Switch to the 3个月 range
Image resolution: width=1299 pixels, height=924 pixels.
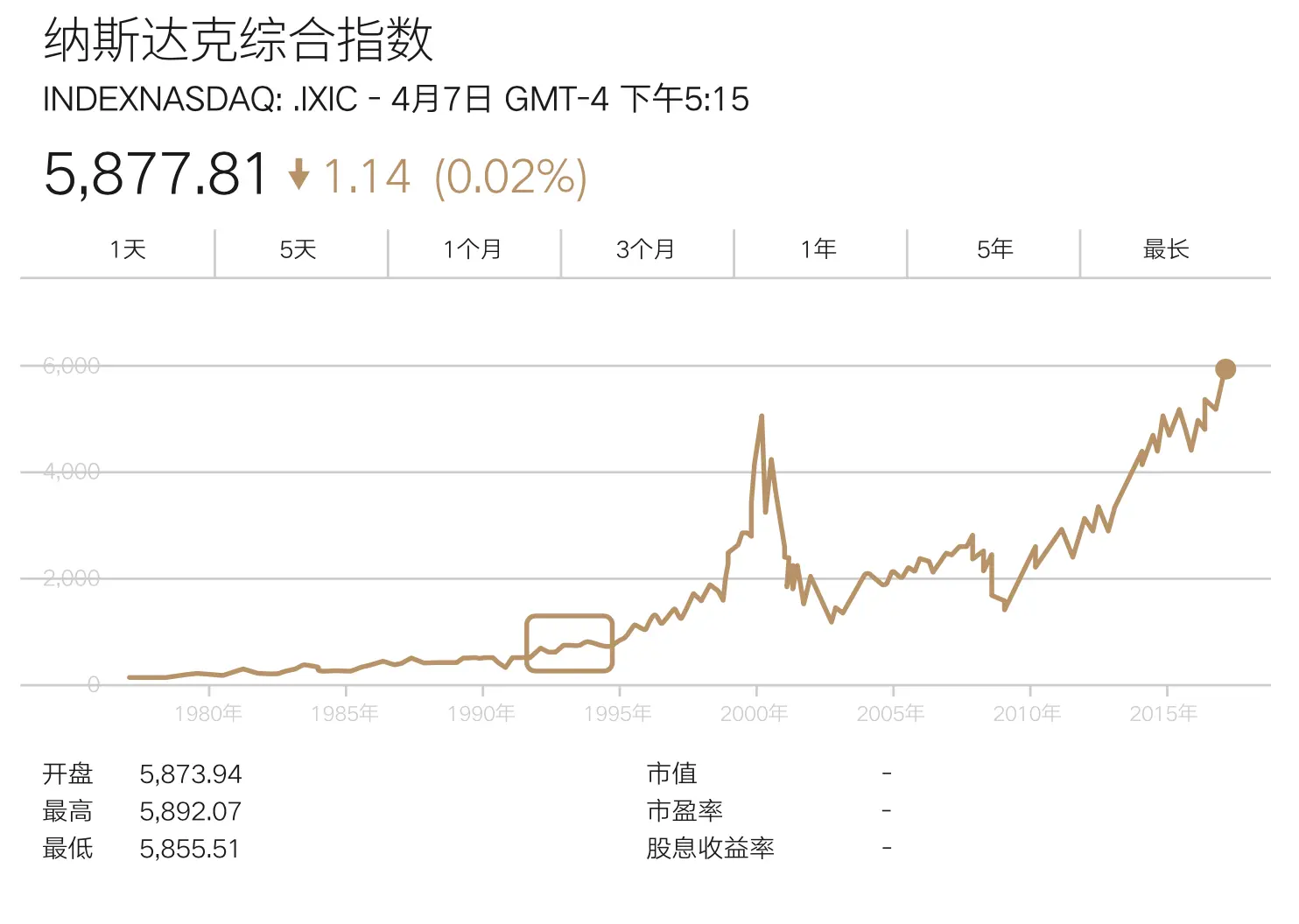pyautogui.click(x=646, y=250)
